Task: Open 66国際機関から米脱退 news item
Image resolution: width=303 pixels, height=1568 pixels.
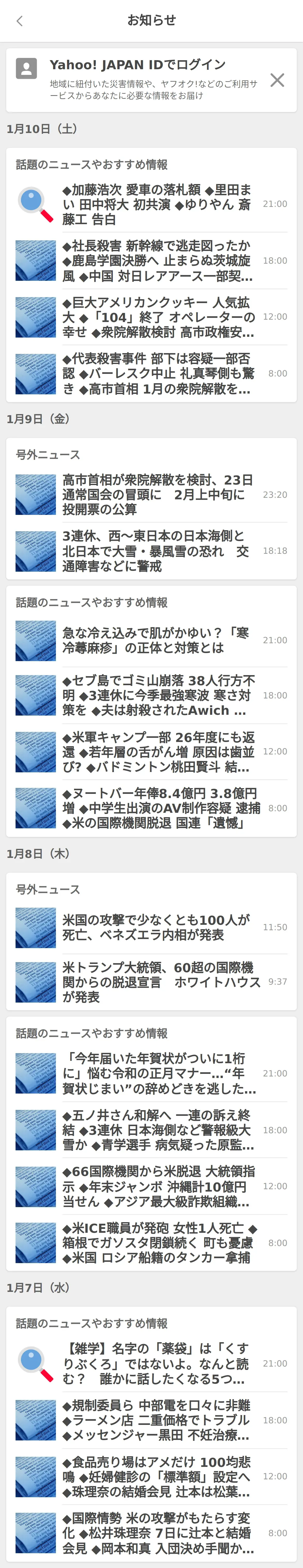Action: 156,1186
